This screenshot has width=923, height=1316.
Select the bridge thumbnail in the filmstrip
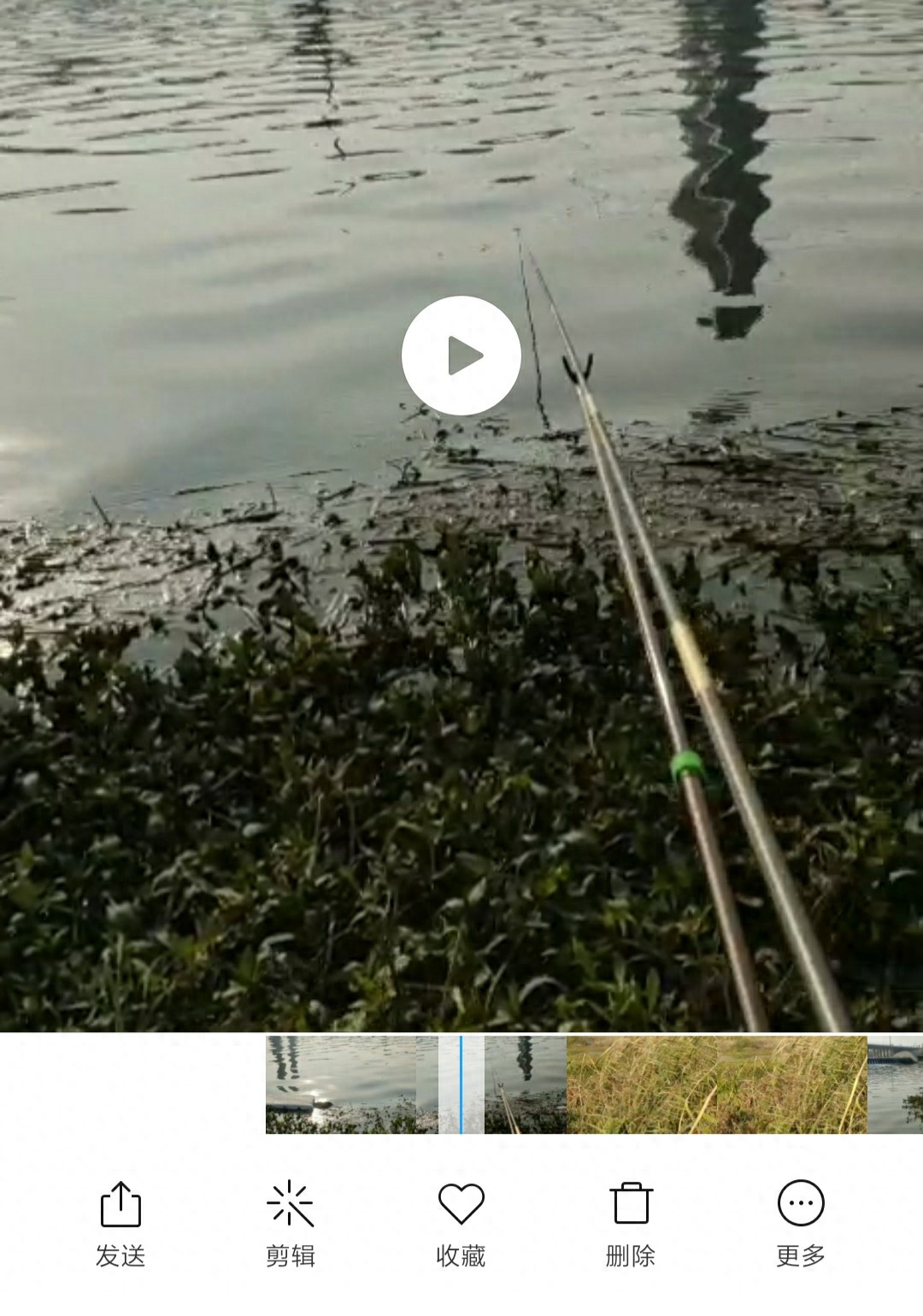click(x=895, y=1084)
